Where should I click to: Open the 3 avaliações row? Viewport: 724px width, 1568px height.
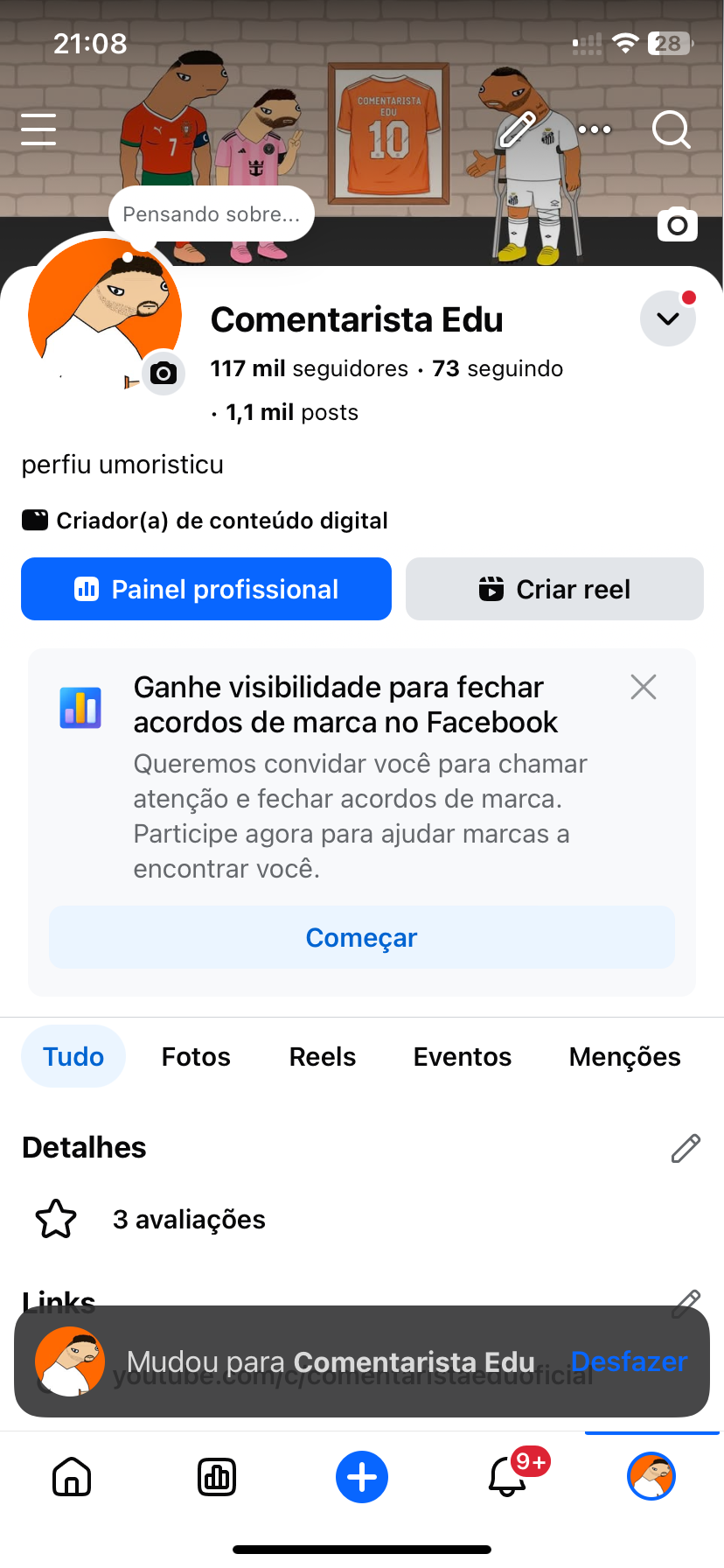pyautogui.click(x=189, y=1219)
